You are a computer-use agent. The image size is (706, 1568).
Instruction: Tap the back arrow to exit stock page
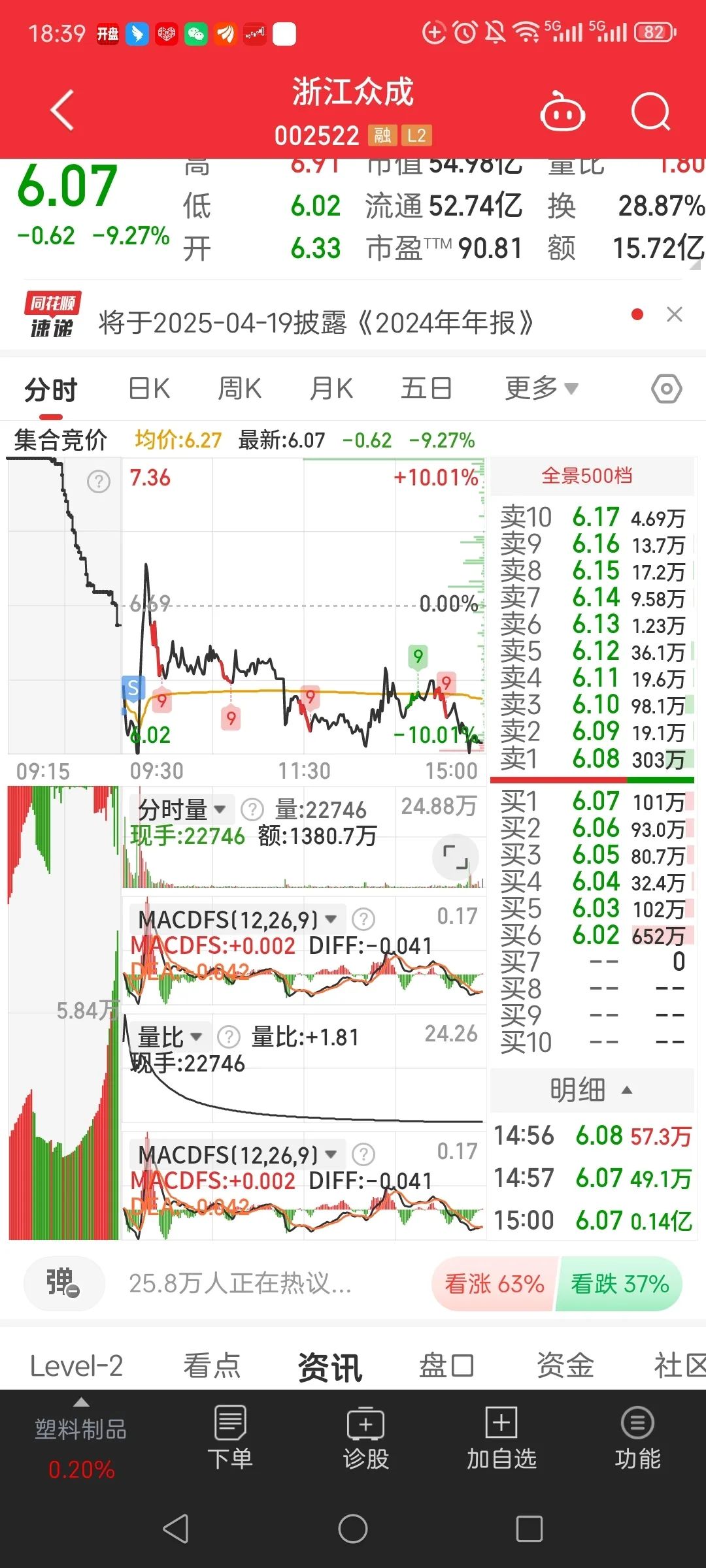[61, 109]
